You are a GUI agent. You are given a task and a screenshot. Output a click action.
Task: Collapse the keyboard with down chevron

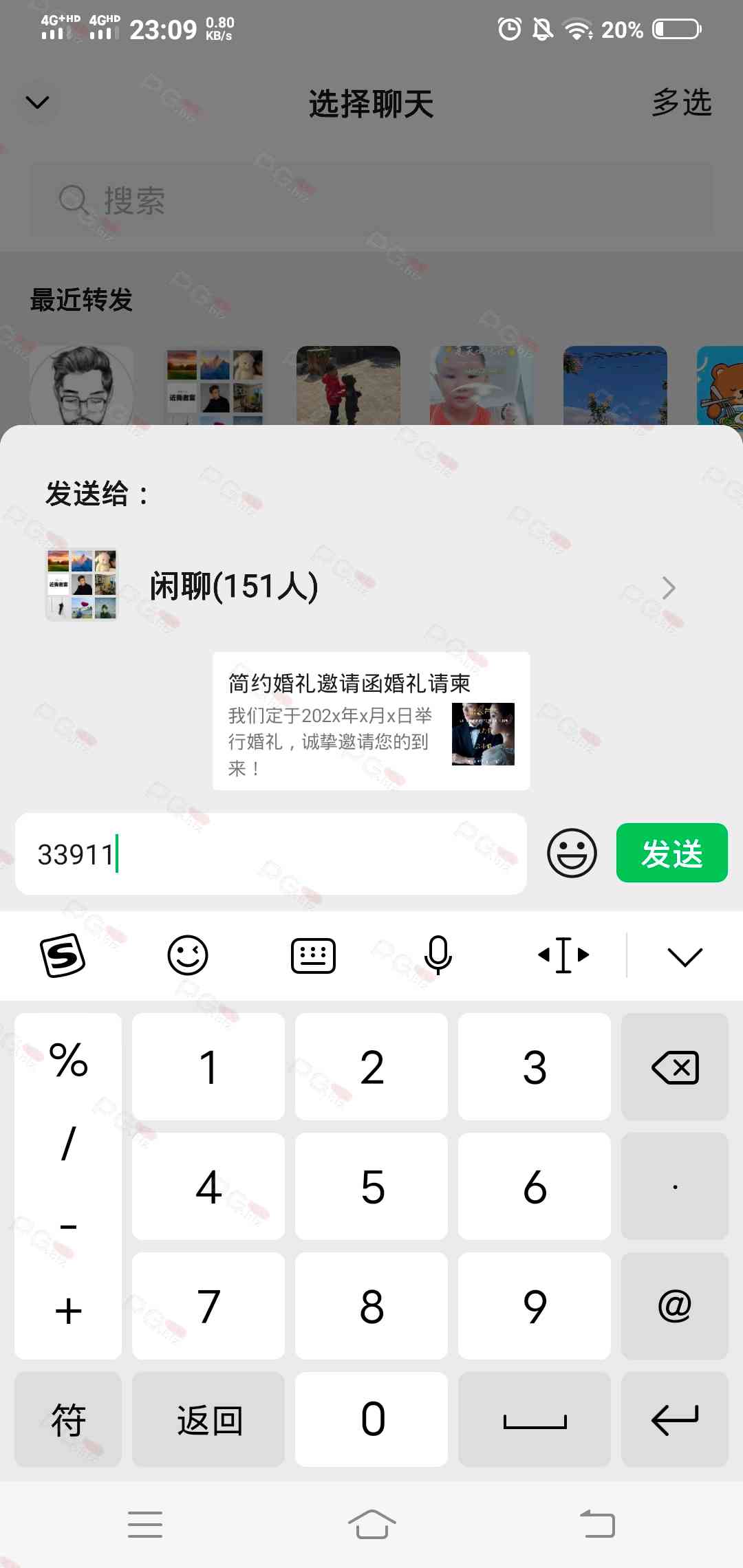tap(685, 955)
